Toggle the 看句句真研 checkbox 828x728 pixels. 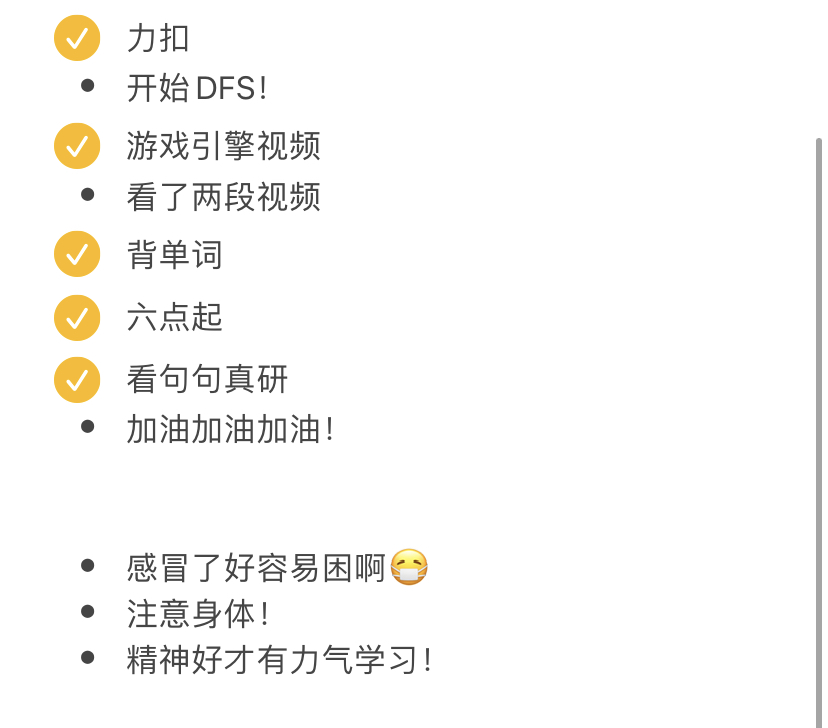pos(77,380)
